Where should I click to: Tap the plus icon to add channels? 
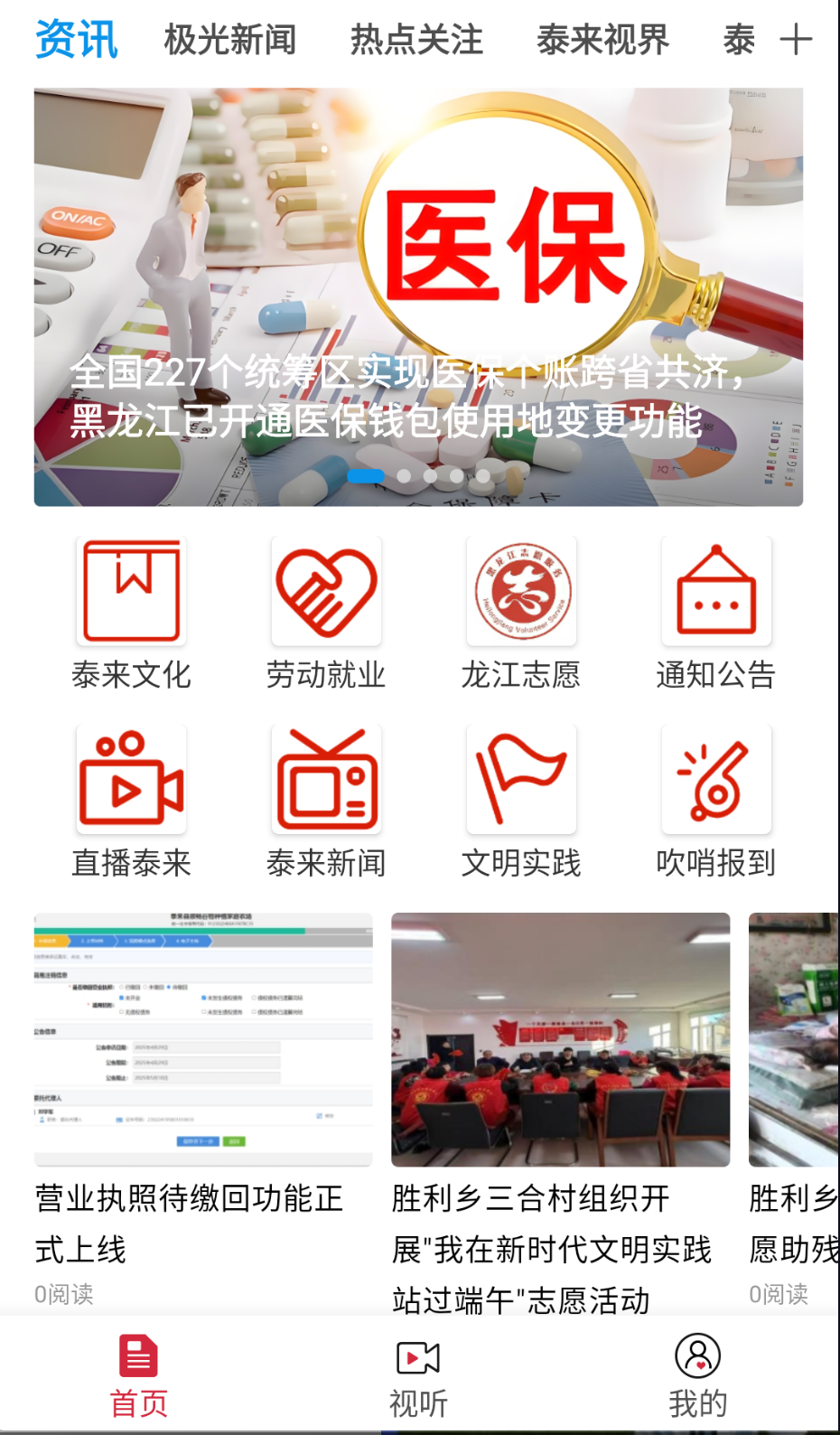(x=796, y=40)
